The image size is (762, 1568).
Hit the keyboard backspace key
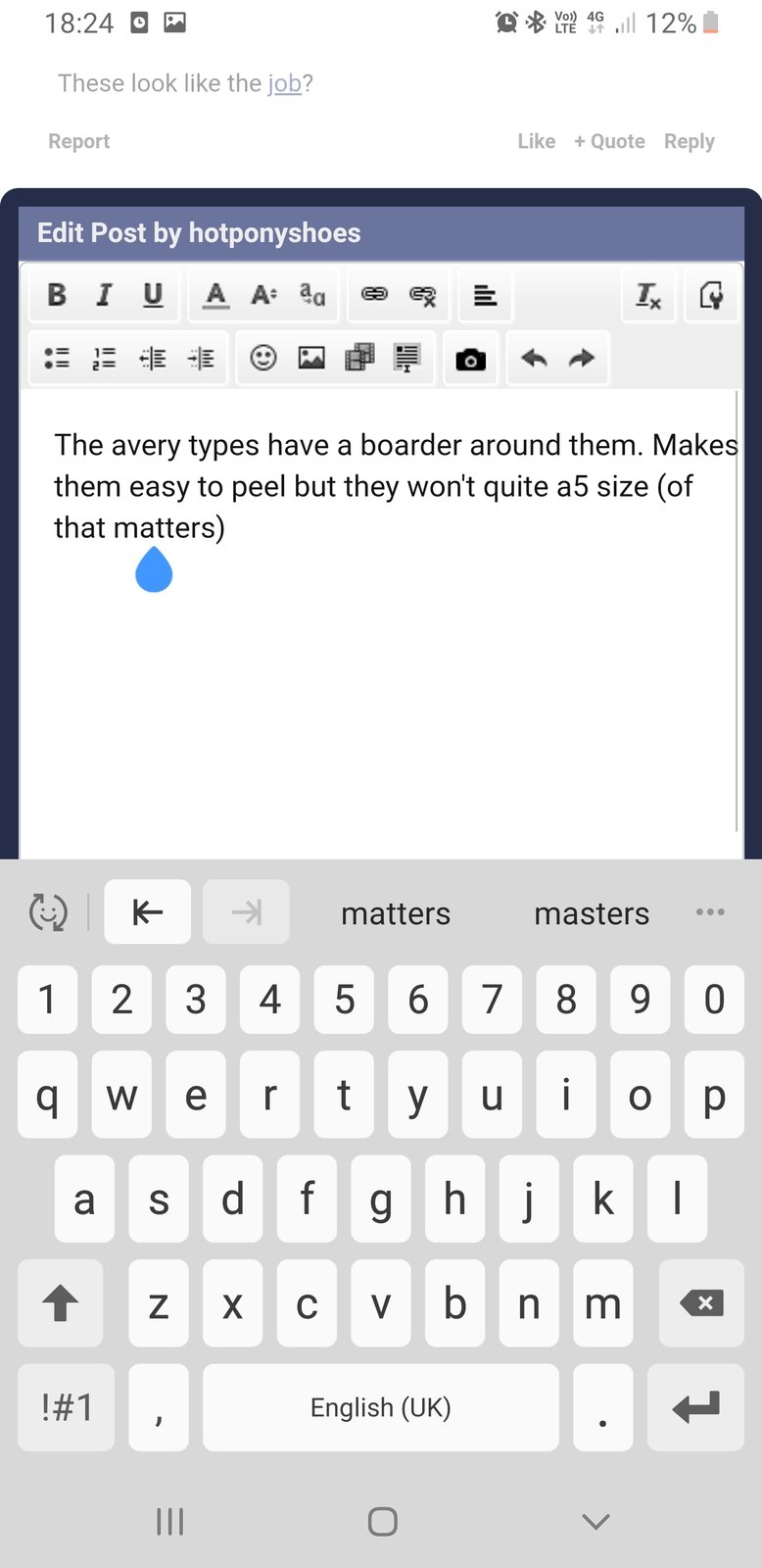coord(701,1302)
